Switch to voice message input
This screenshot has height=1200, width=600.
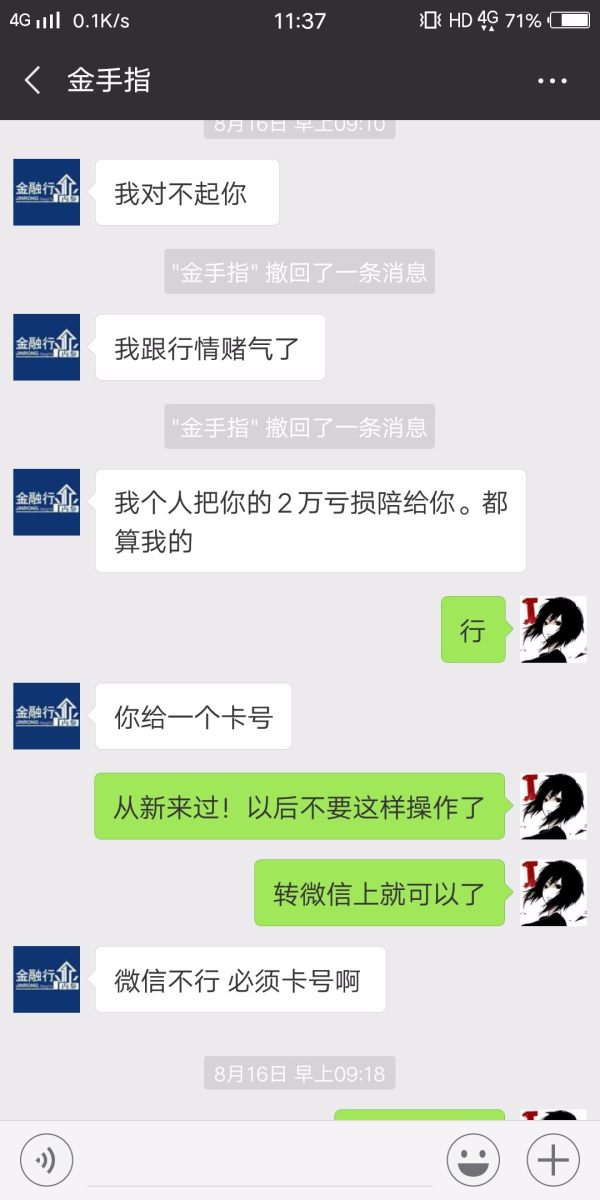point(46,1160)
